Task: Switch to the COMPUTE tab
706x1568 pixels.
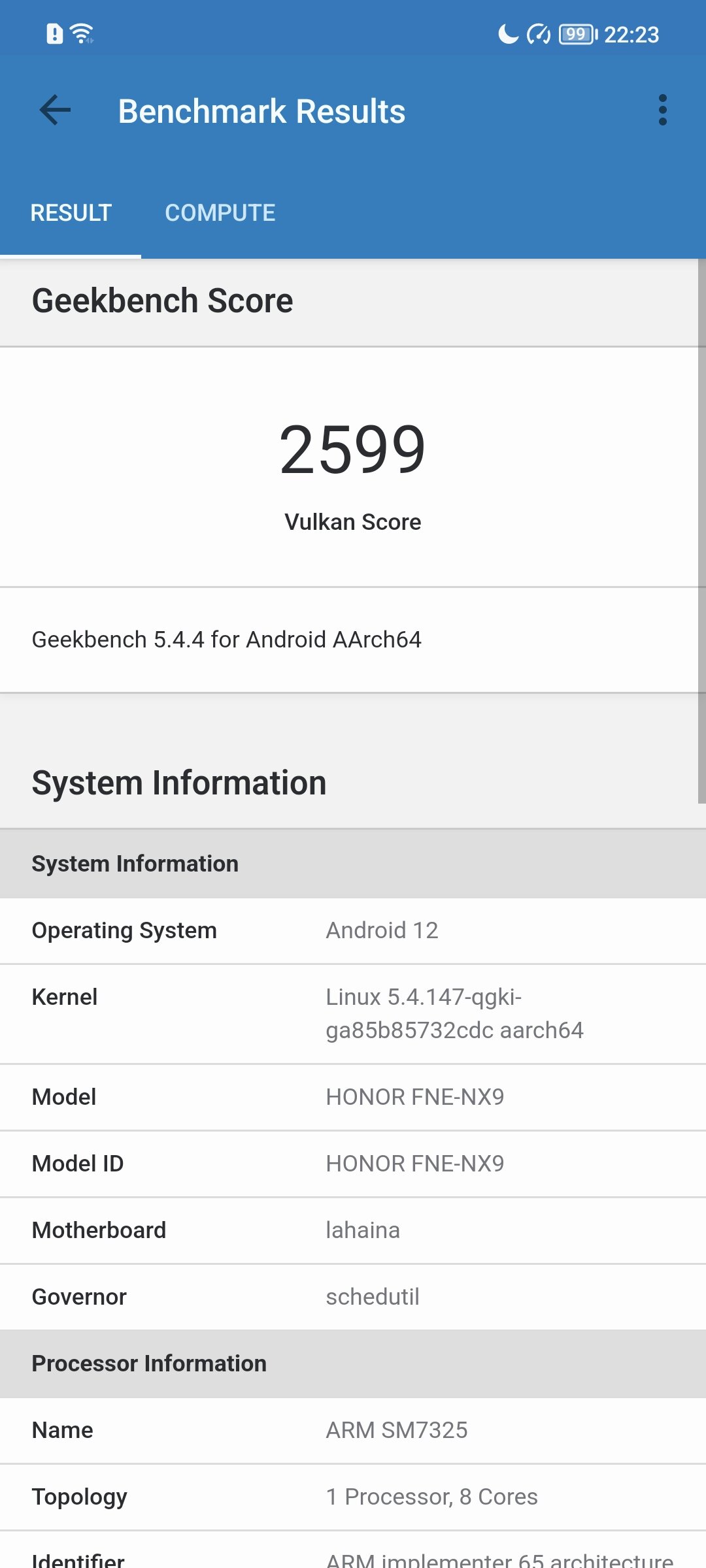Action: pyautogui.click(x=220, y=213)
